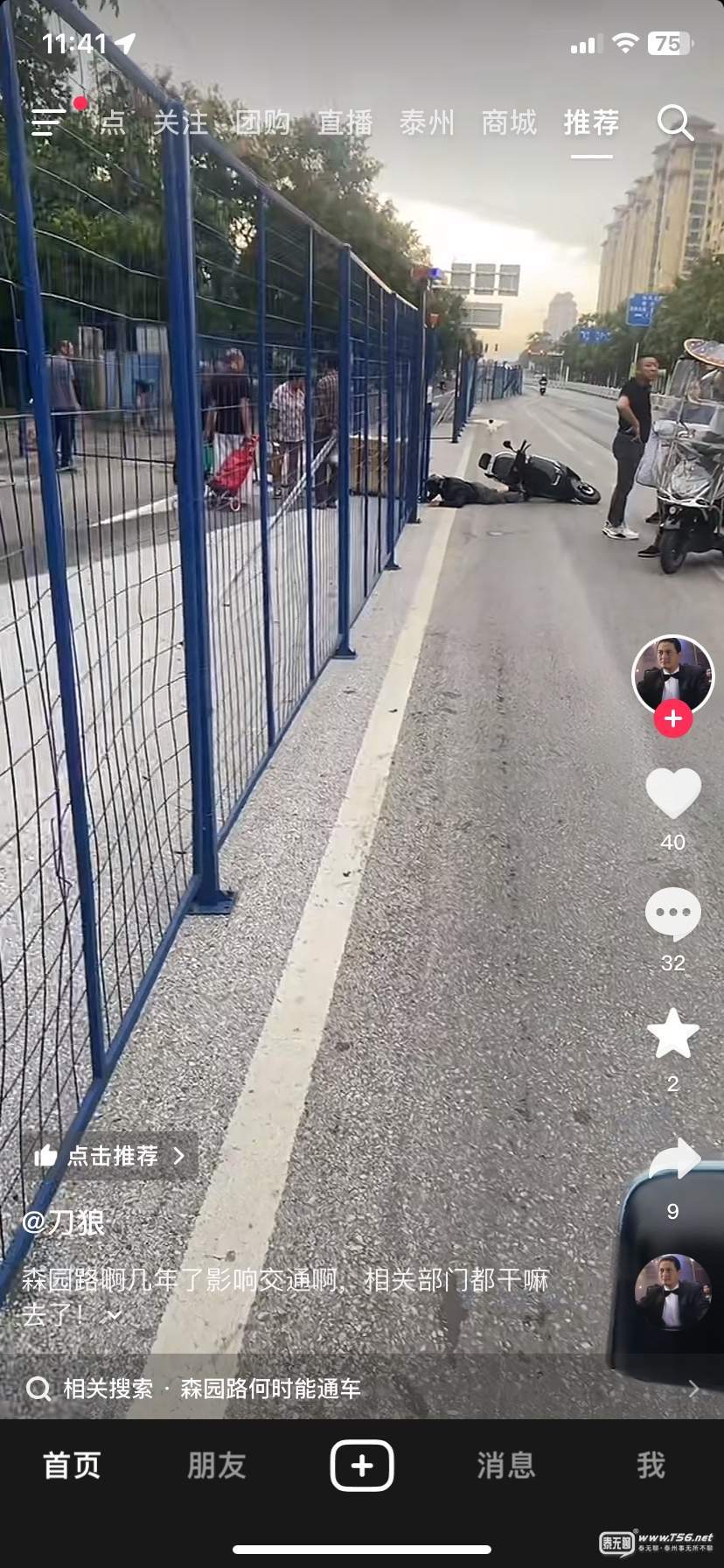The image size is (724, 1568).
Task: Open the search magnifier icon
Action: [x=675, y=123]
